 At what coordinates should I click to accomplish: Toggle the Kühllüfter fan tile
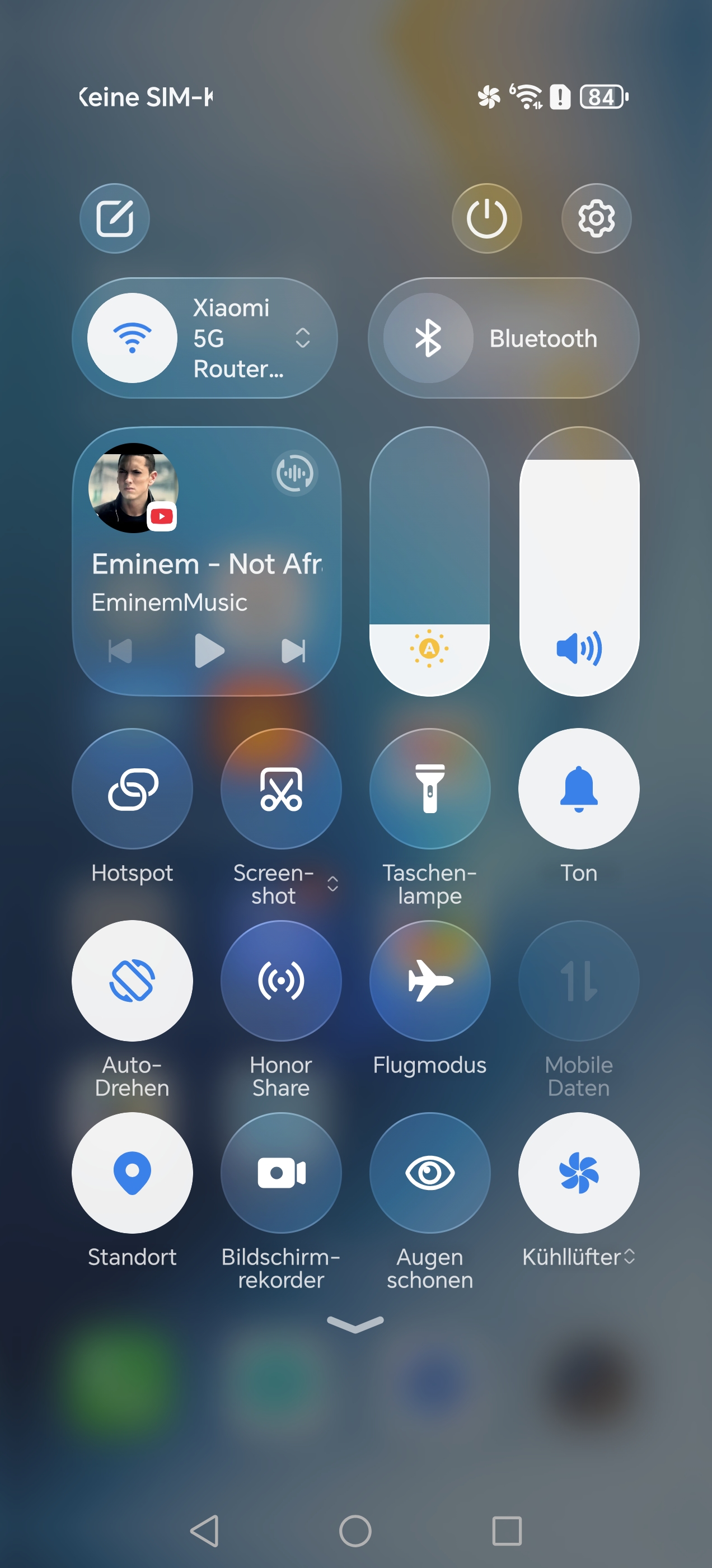click(578, 1172)
